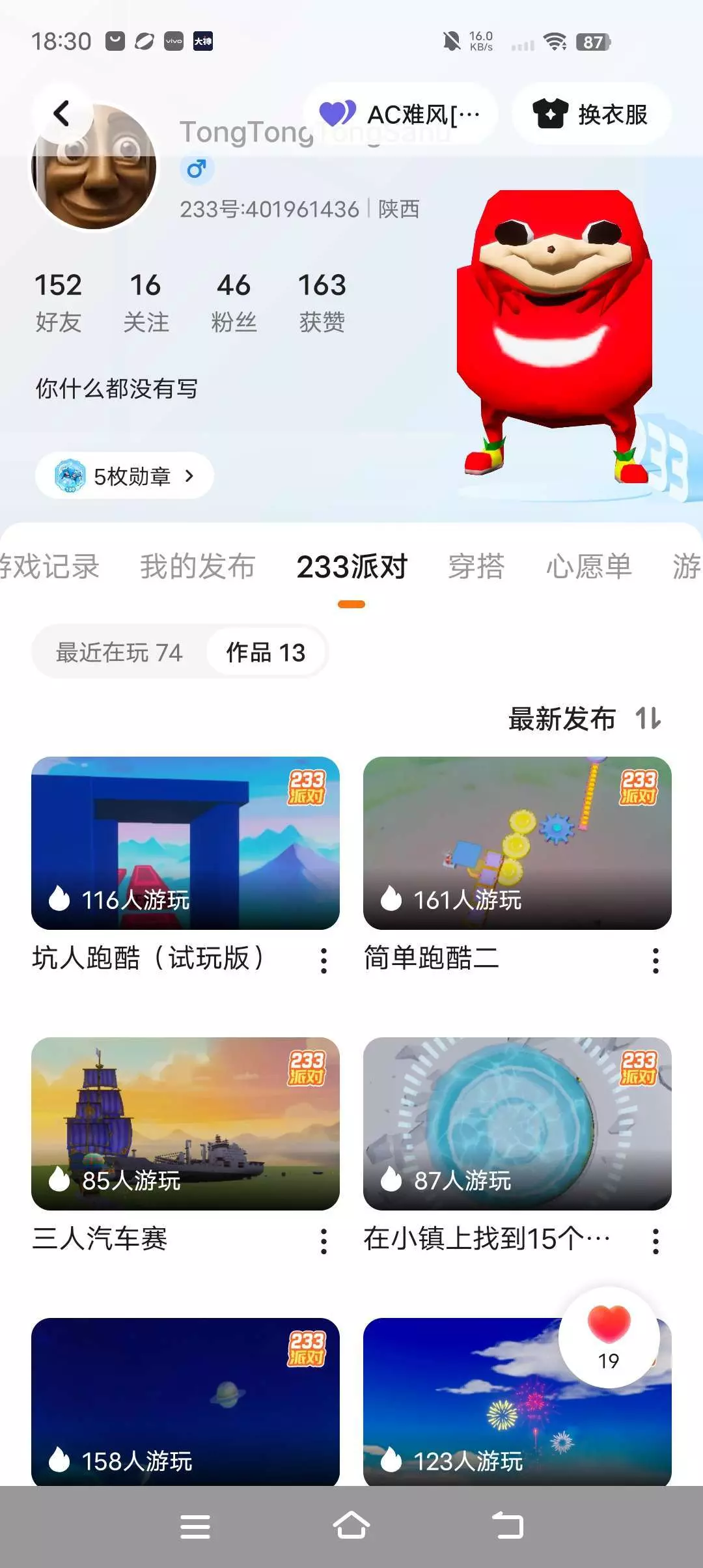Image resolution: width=703 pixels, height=1568 pixels.
Task: Open the 简单跑酷二 game card
Action: point(517,843)
